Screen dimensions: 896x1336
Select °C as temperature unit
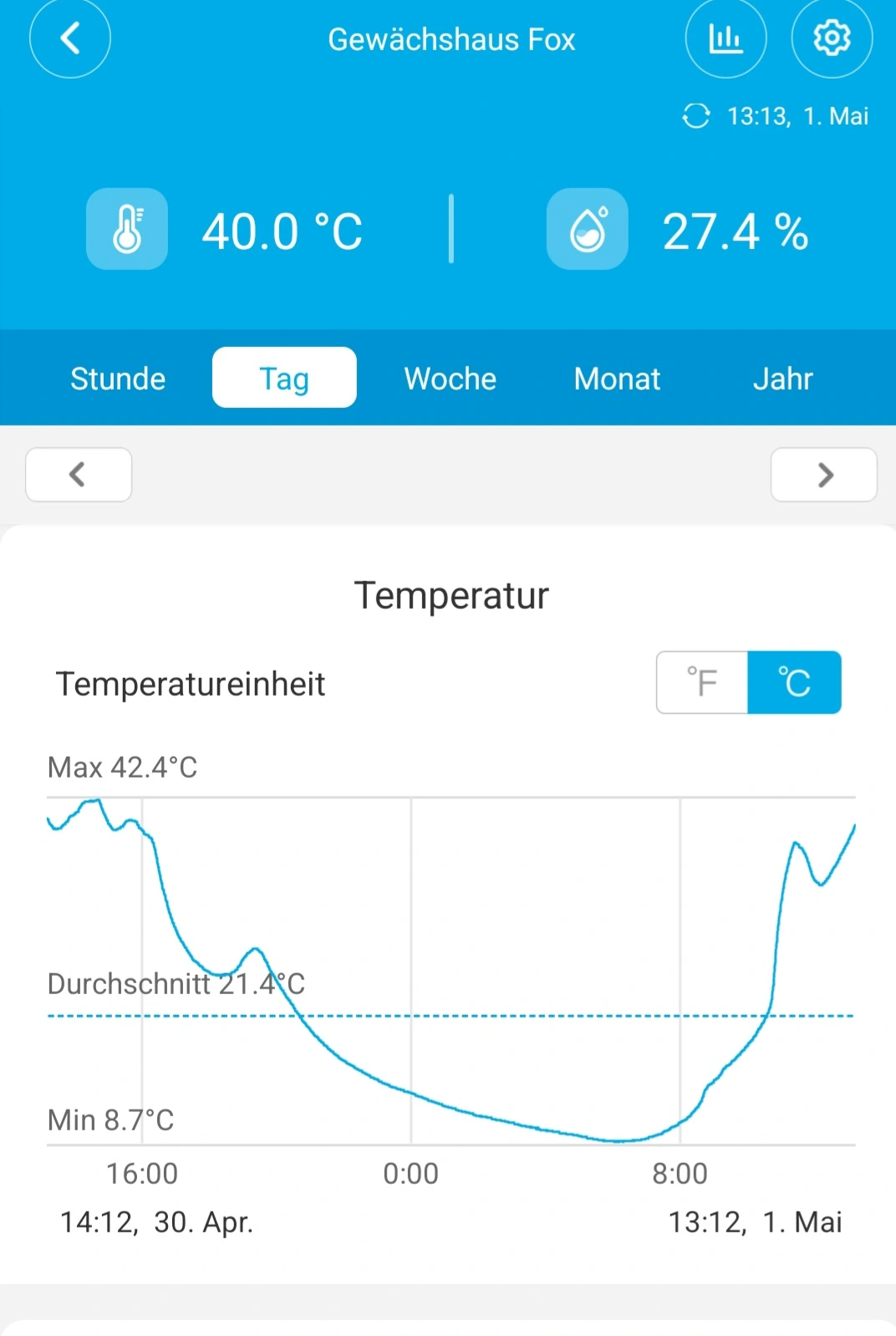pos(794,682)
